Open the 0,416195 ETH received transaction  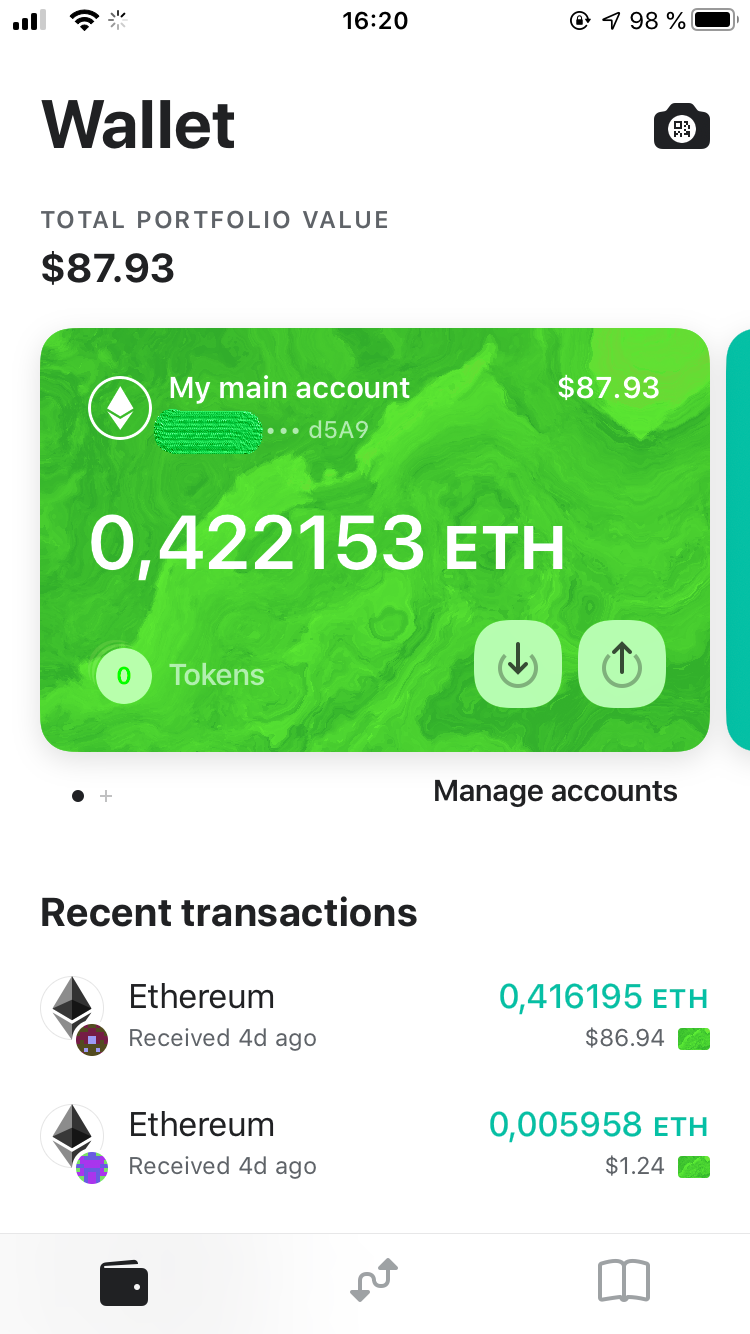click(x=374, y=1015)
